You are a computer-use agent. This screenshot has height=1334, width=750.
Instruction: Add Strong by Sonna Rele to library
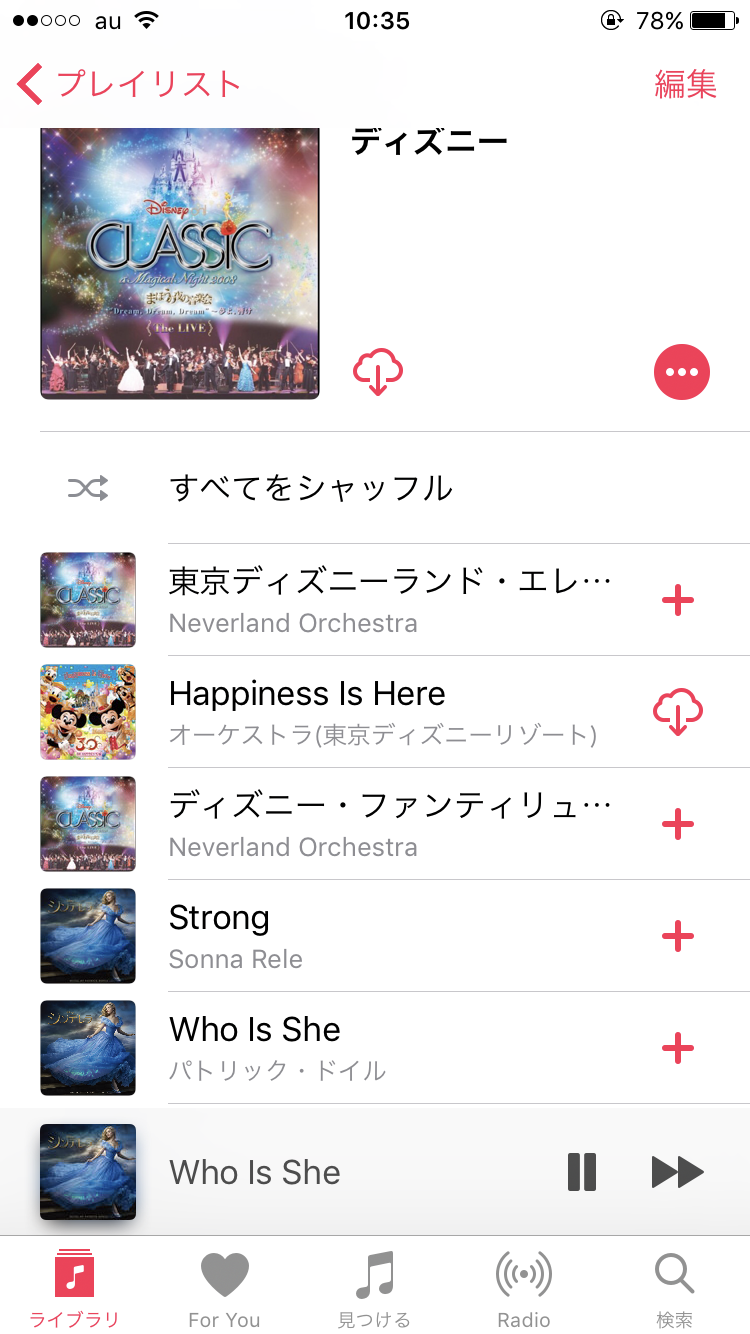(678, 936)
